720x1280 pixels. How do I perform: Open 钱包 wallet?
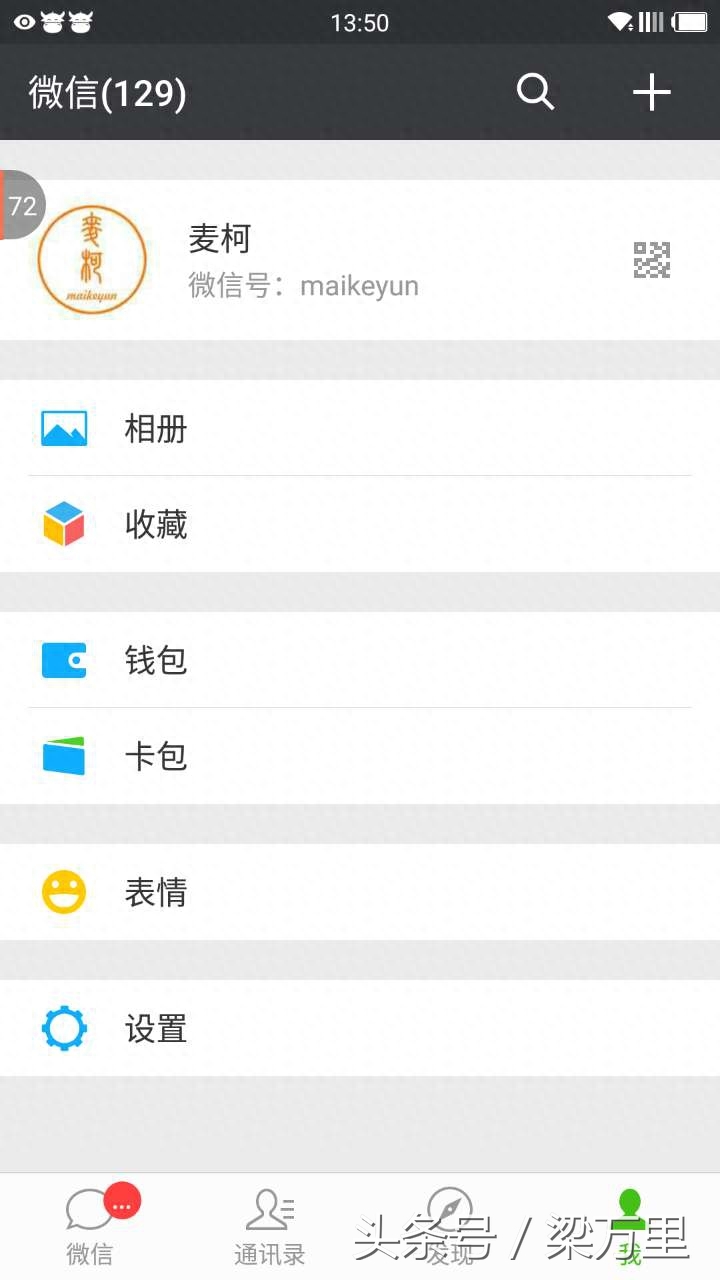[360, 660]
